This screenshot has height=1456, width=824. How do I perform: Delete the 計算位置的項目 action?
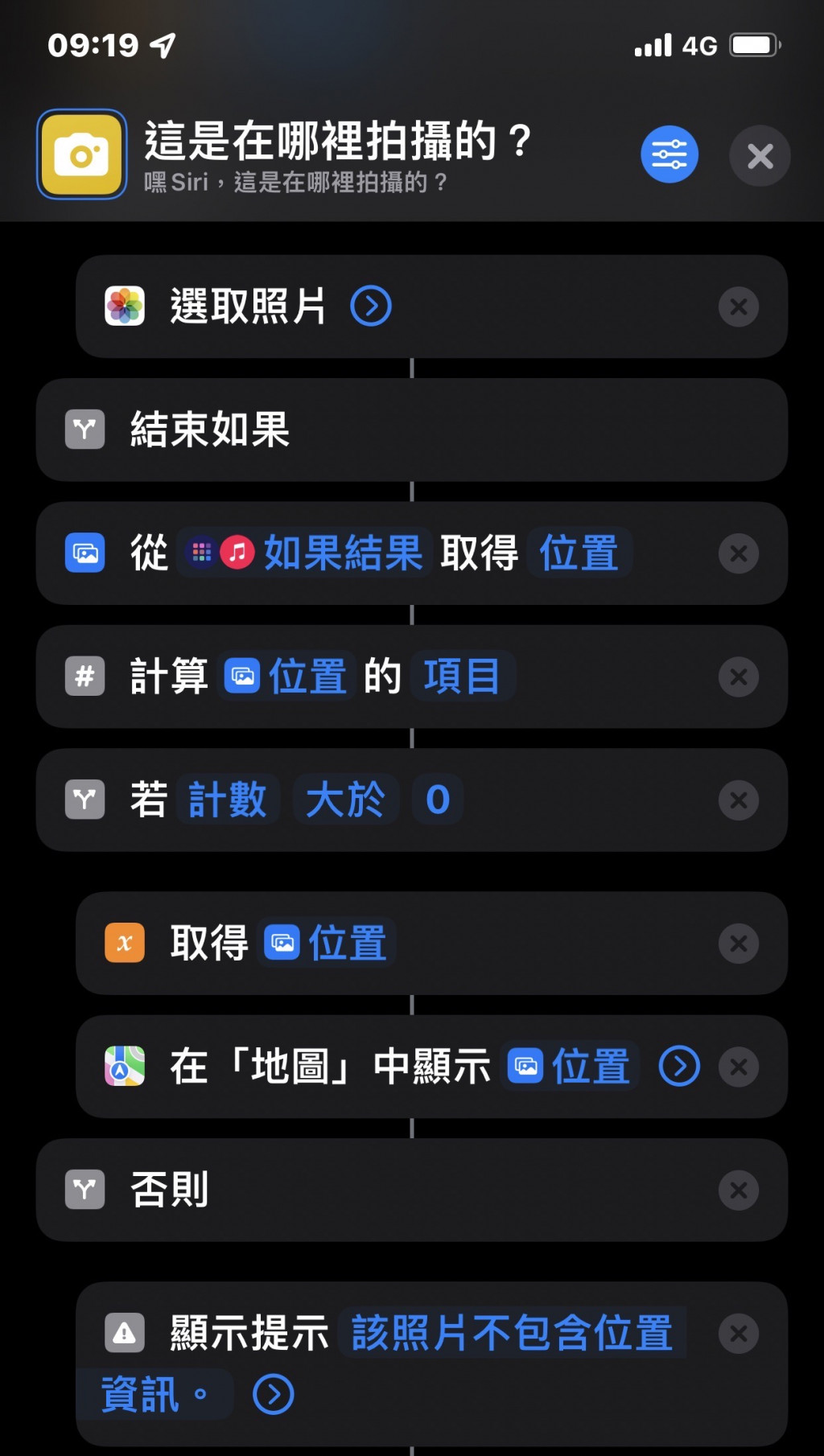click(738, 677)
